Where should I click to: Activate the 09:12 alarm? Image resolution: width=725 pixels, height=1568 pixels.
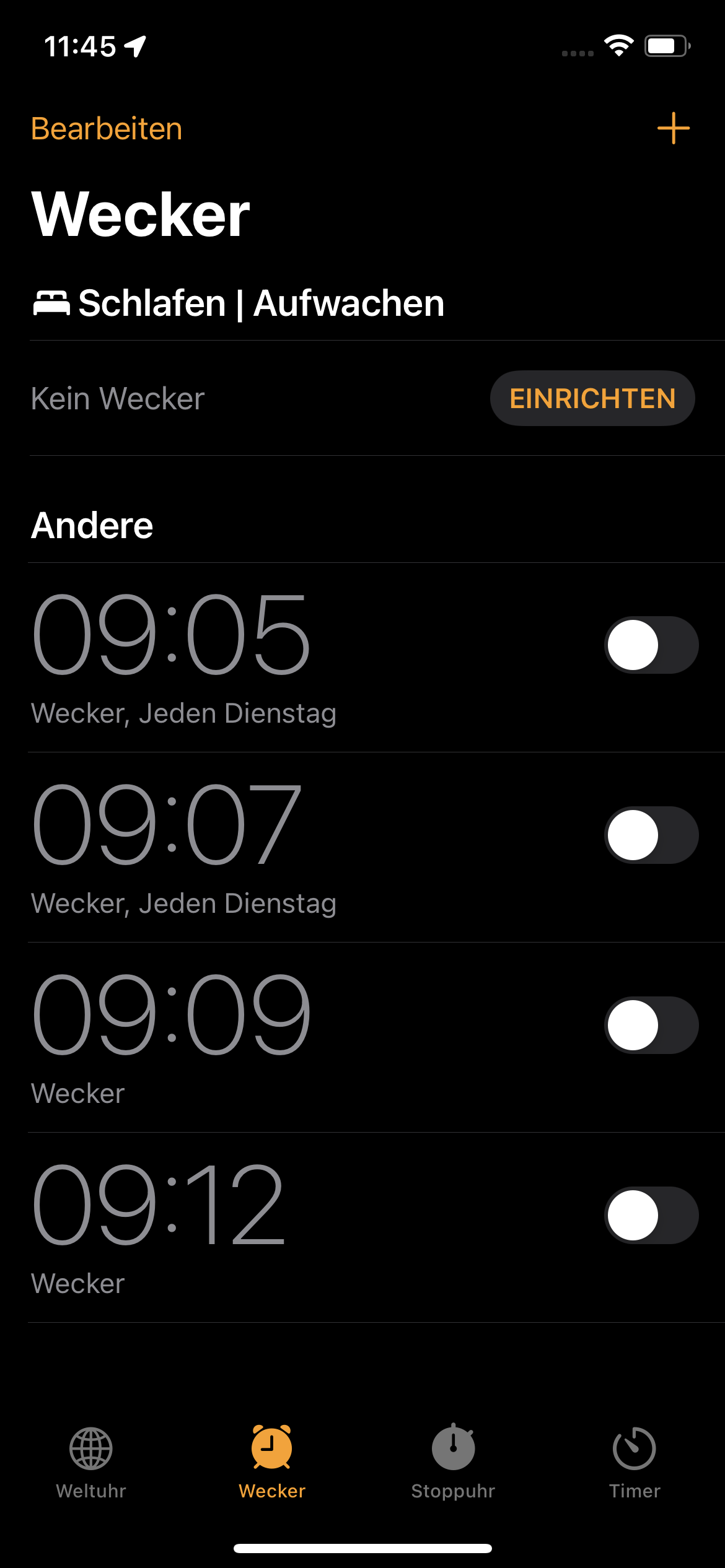651,1215
